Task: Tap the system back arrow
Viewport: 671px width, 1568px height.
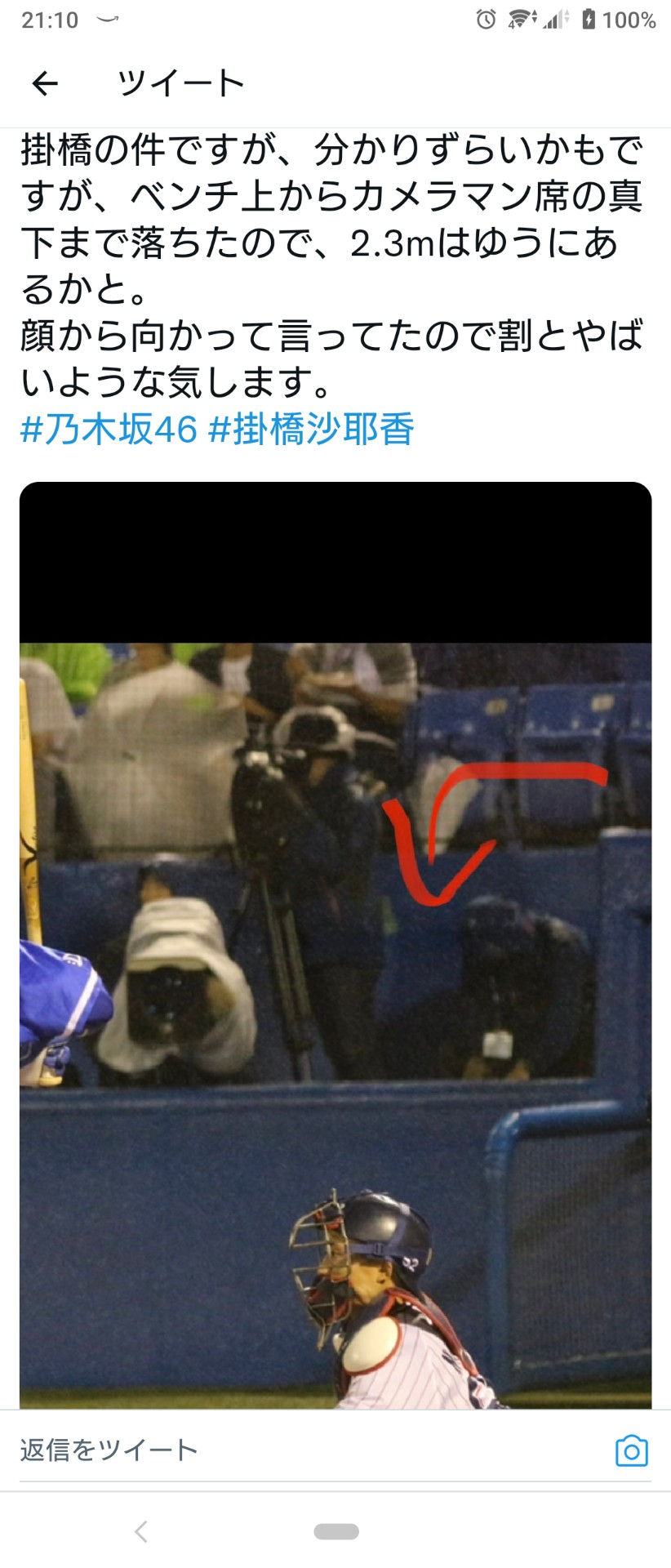Action: point(141,1531)
